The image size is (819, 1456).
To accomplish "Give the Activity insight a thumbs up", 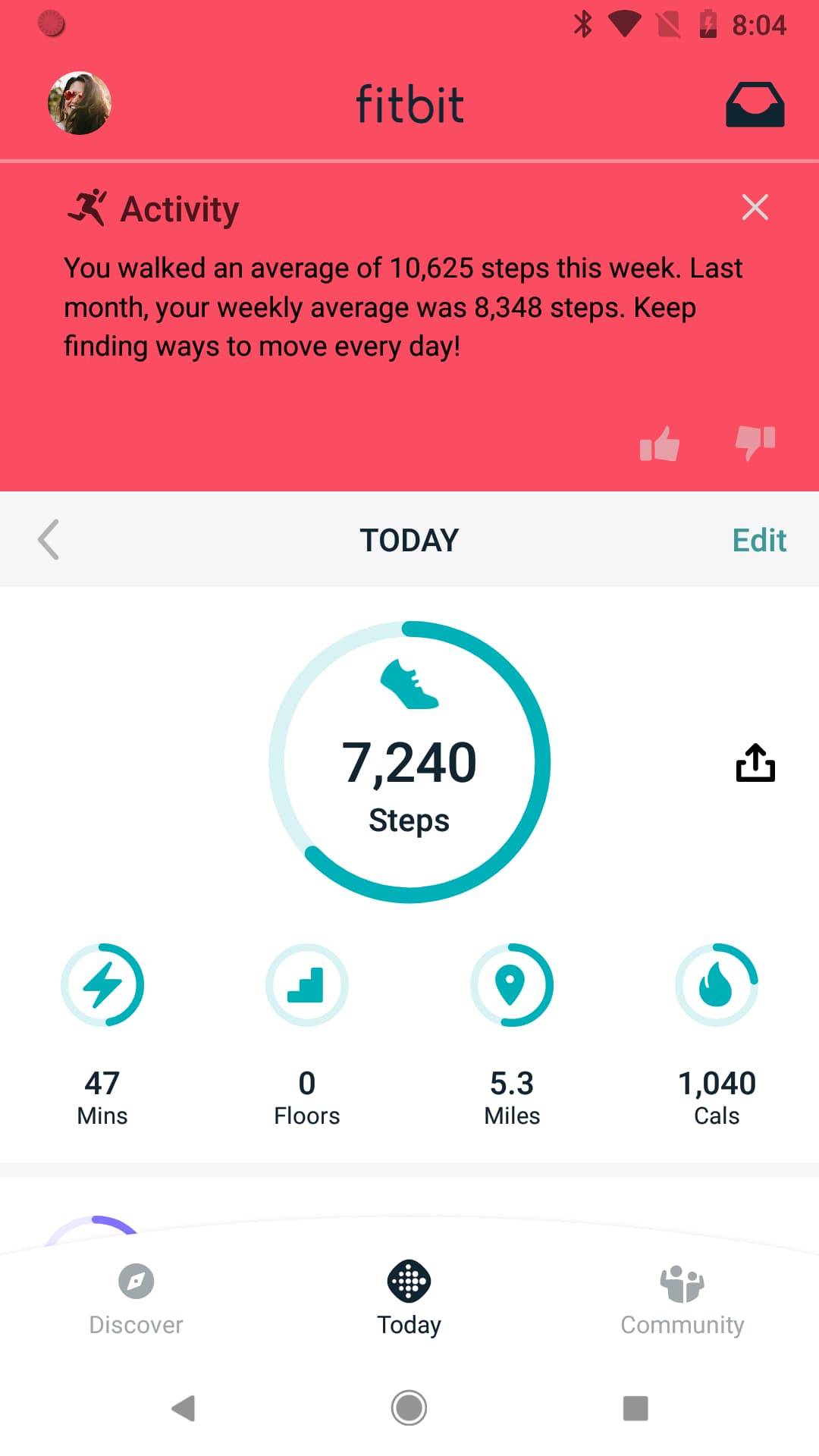I will [659, 444].
